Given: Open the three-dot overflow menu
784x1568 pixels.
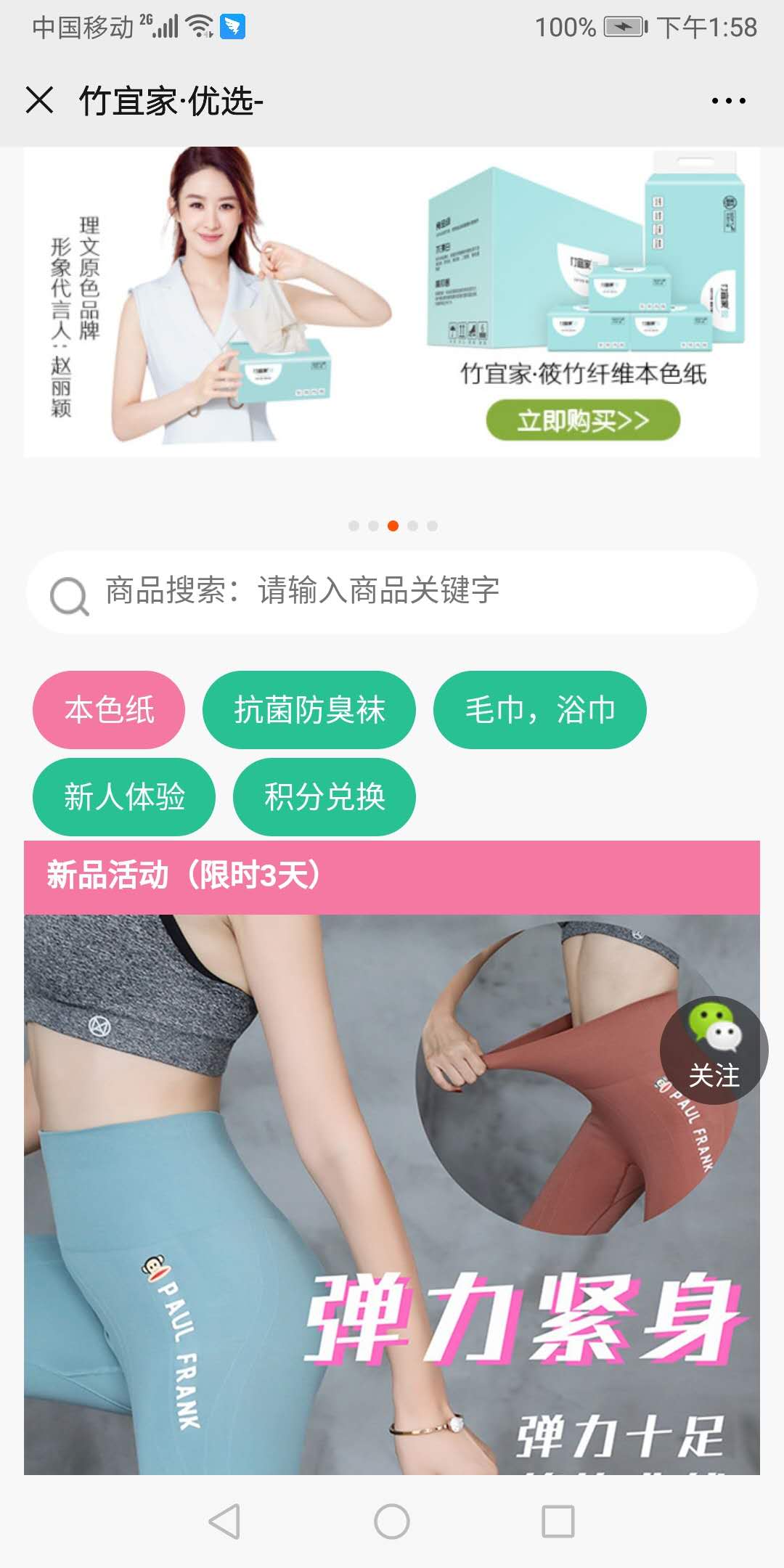Looking at the screenshot, I should 728,101.
